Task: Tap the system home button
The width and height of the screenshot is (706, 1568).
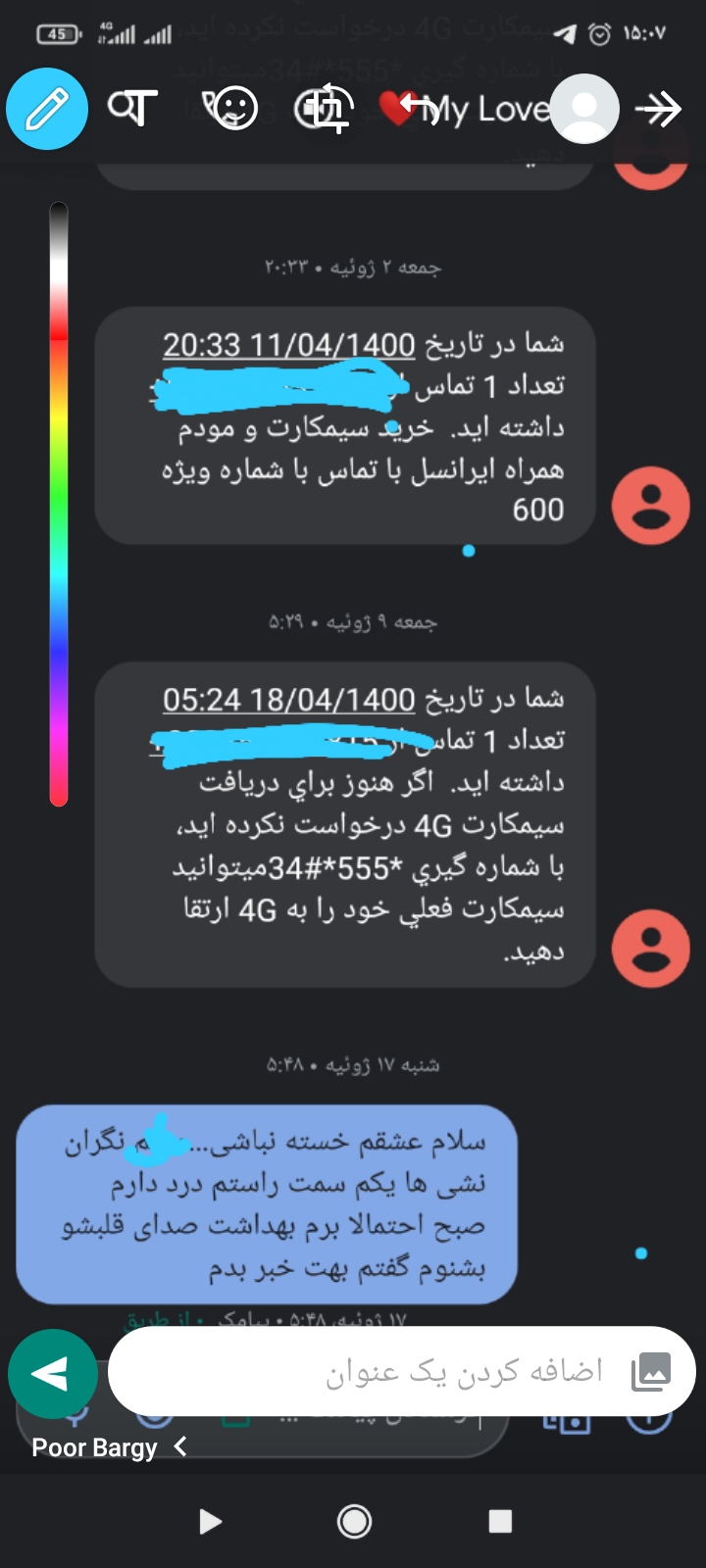Action: pyautogui.click(x=353, y=1521)
